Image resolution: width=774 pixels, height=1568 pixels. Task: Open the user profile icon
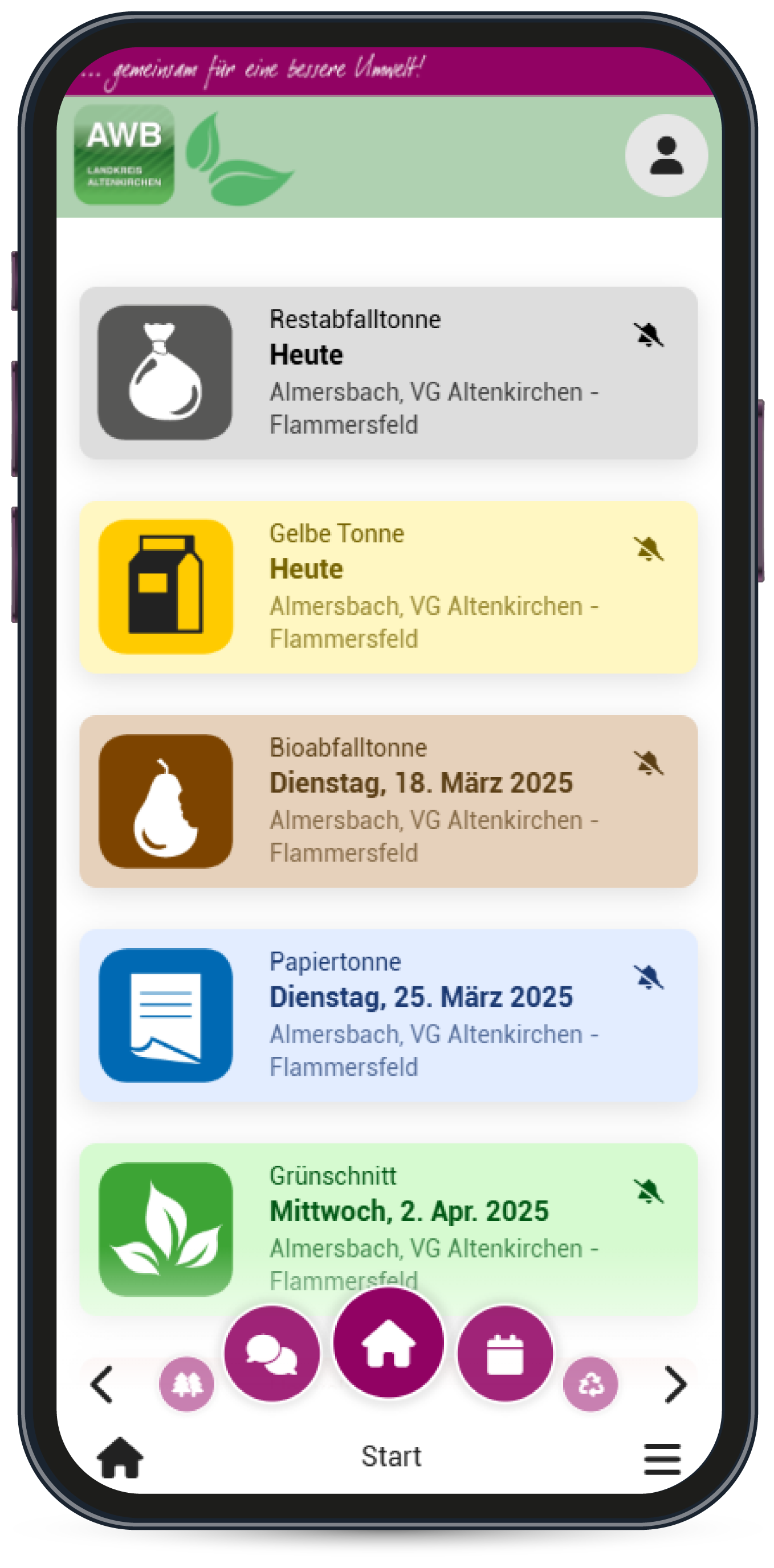click(666, 155)
